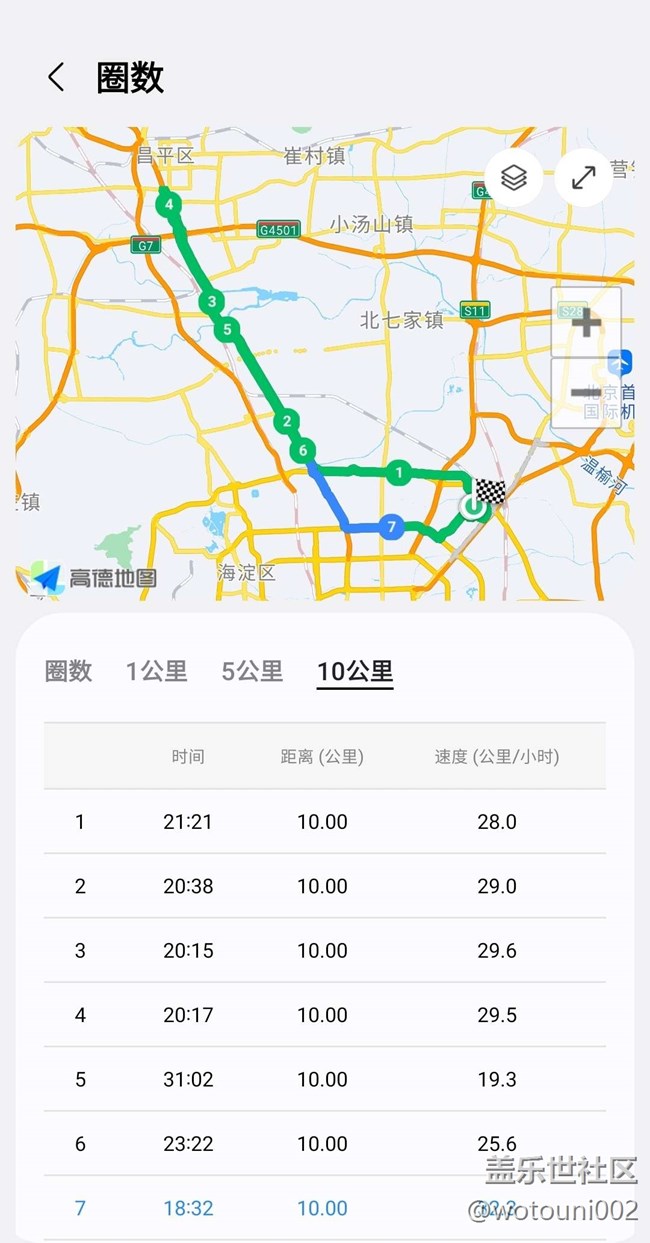
Task: Switch to the 5公里 tab
Action: 252,671
